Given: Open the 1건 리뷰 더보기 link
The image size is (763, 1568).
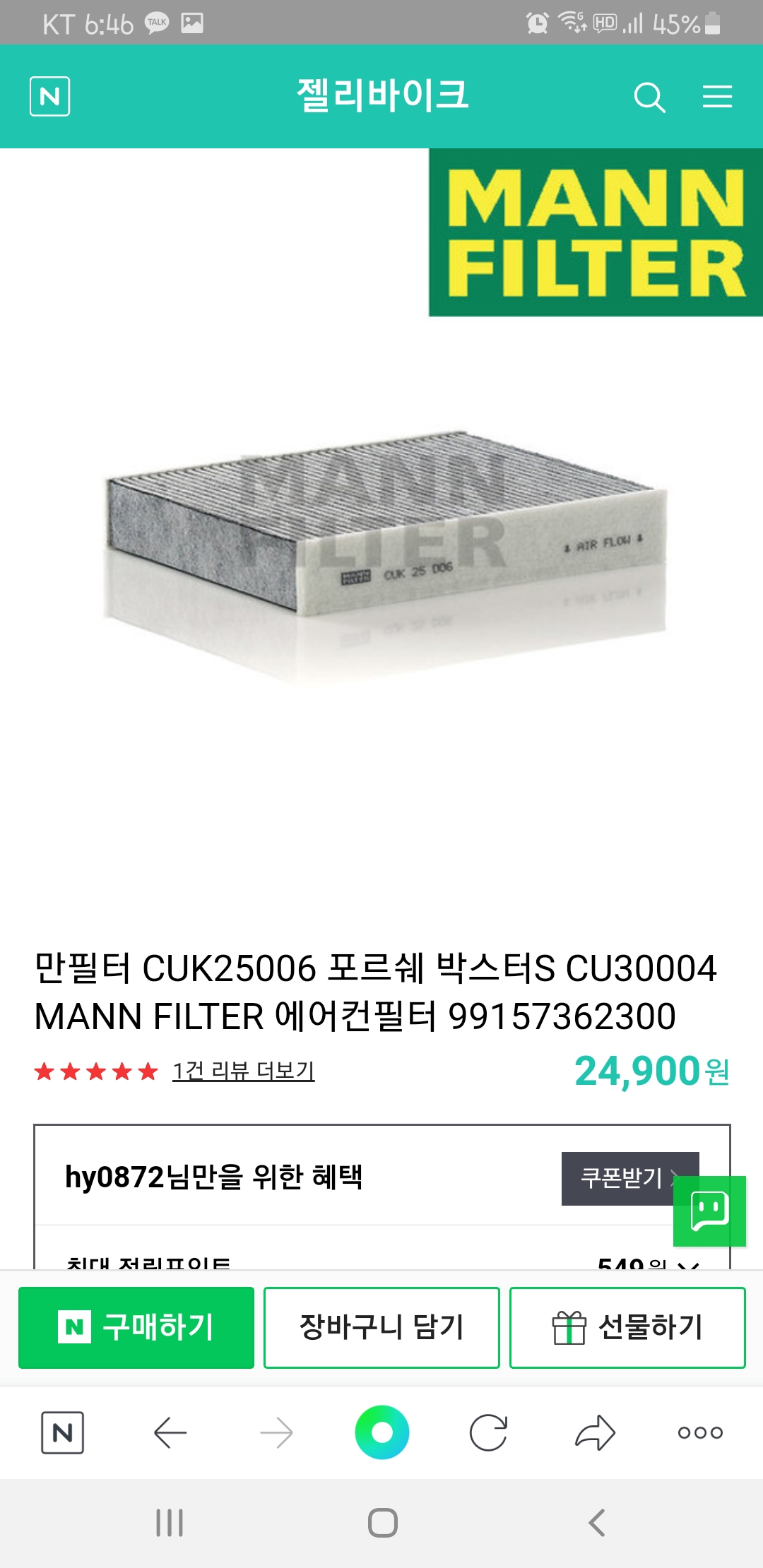Looking at the screenshot, I should pyautogui.click(x=243, y=1071).
